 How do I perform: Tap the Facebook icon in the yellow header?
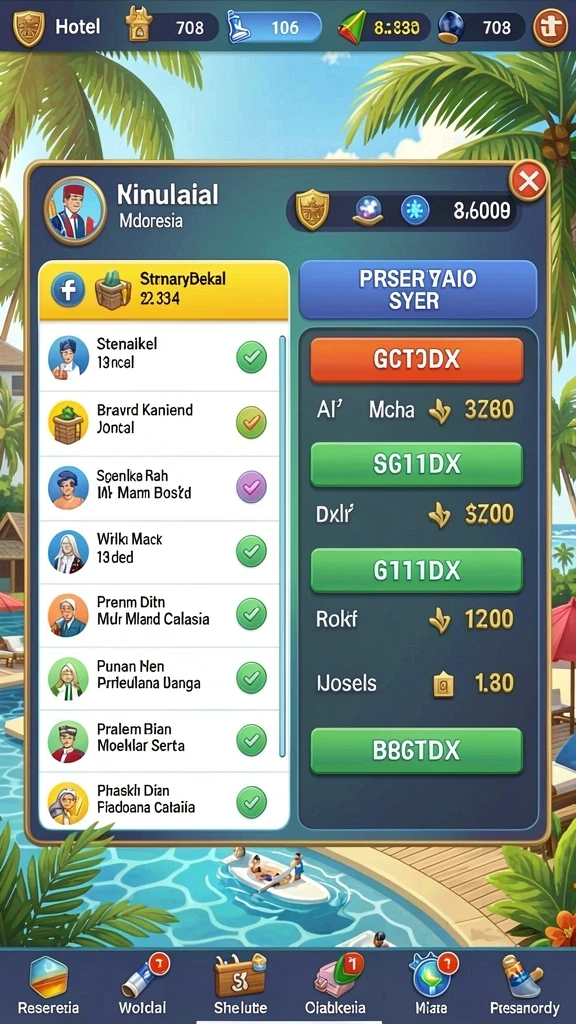(68, 291)
